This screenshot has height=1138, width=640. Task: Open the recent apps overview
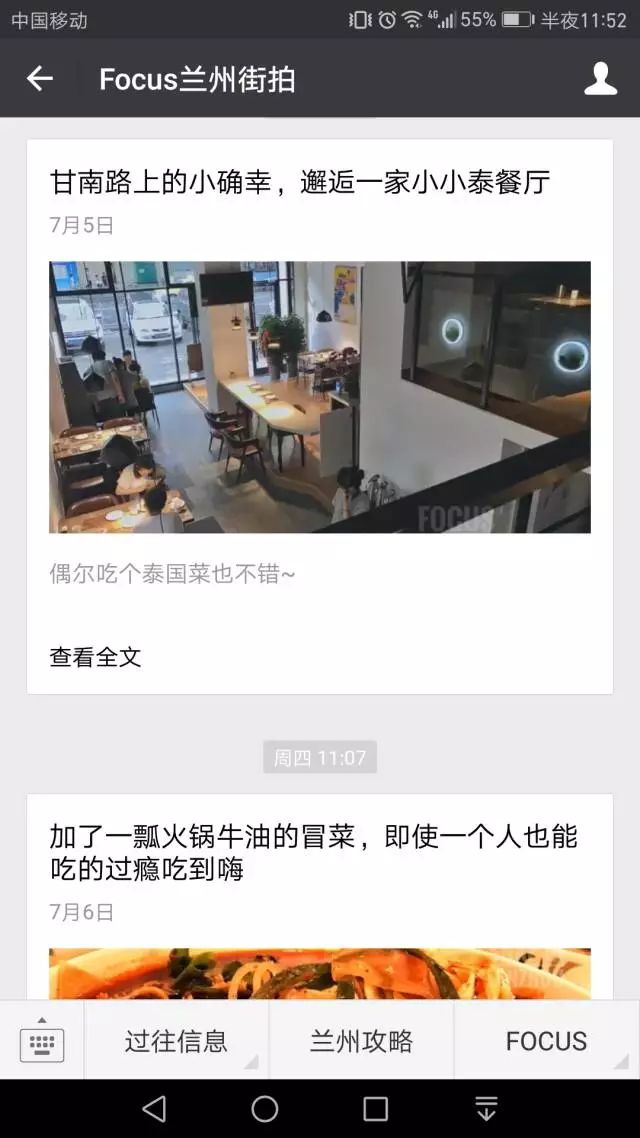375,1108
